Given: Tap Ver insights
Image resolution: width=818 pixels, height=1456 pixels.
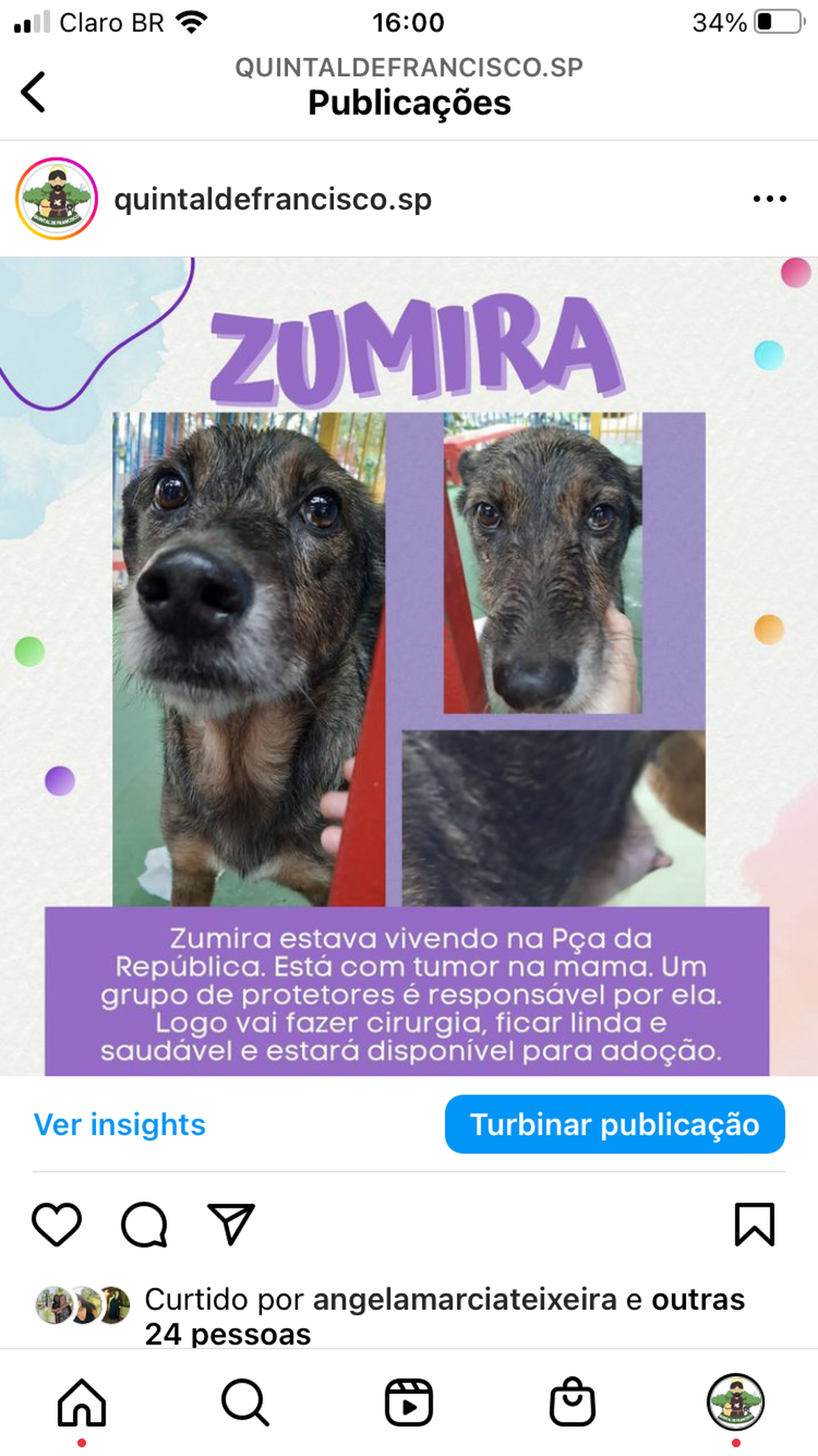Looking at the screenshot, I should tap(120, 1125).
